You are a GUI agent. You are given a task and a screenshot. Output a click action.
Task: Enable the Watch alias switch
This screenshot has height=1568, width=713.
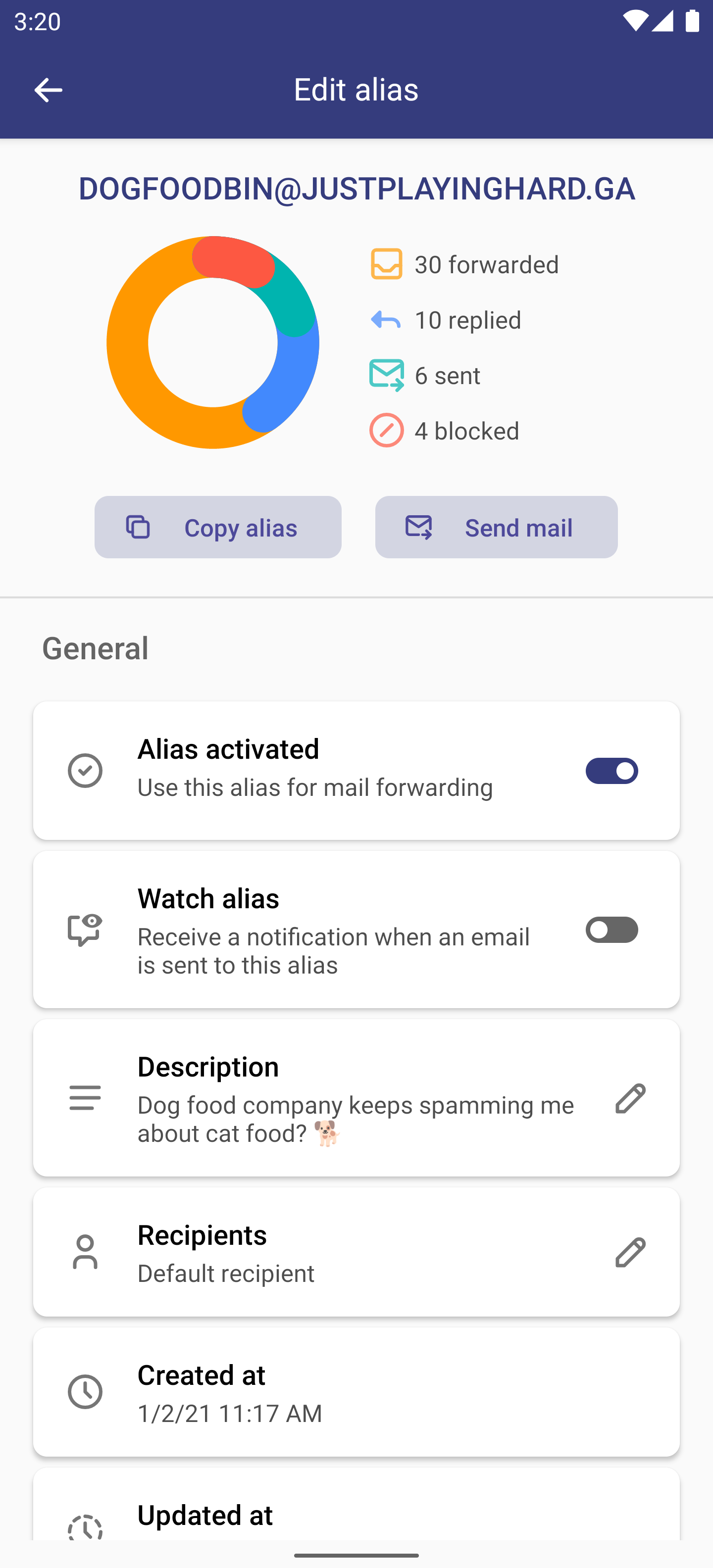611,930
